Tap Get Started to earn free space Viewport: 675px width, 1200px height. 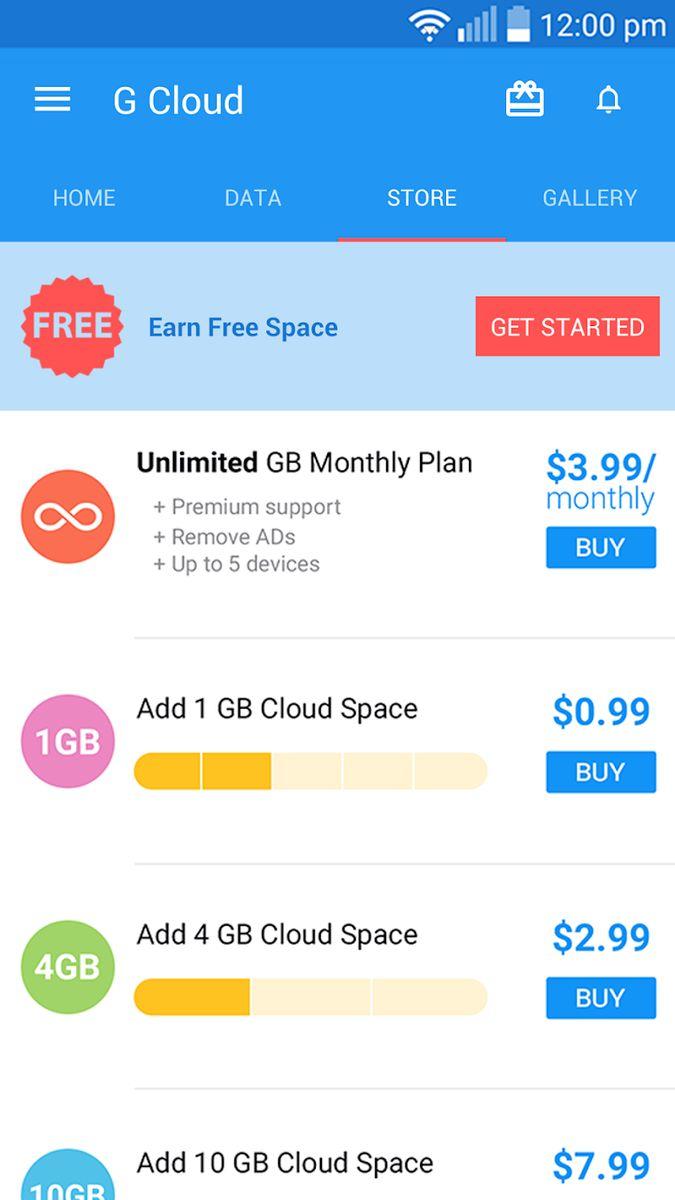coord(567,327)
